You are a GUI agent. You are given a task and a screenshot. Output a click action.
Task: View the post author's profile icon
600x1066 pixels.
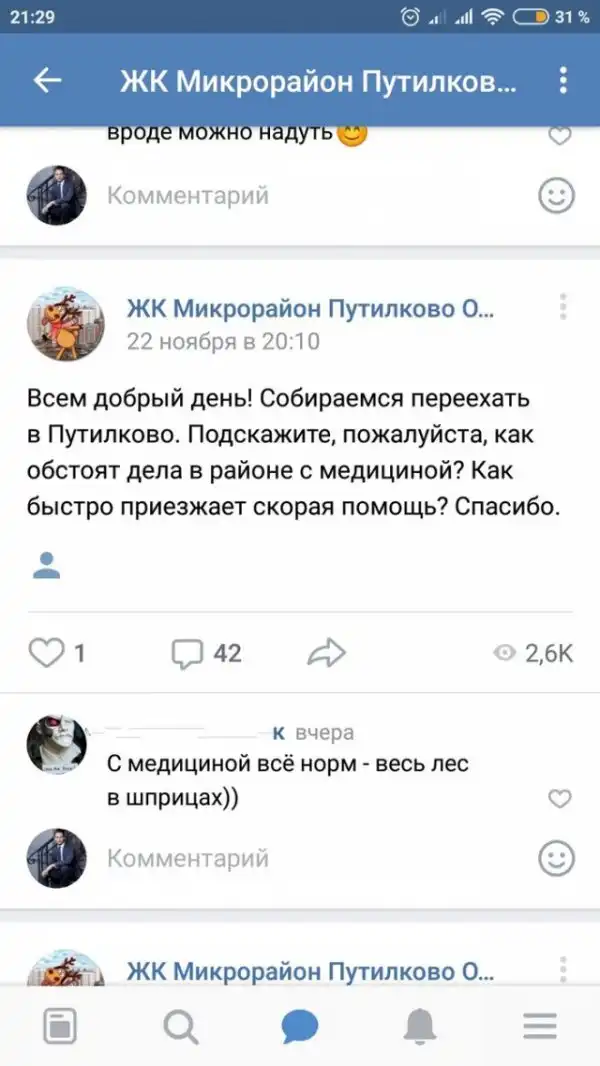point(46,565)
